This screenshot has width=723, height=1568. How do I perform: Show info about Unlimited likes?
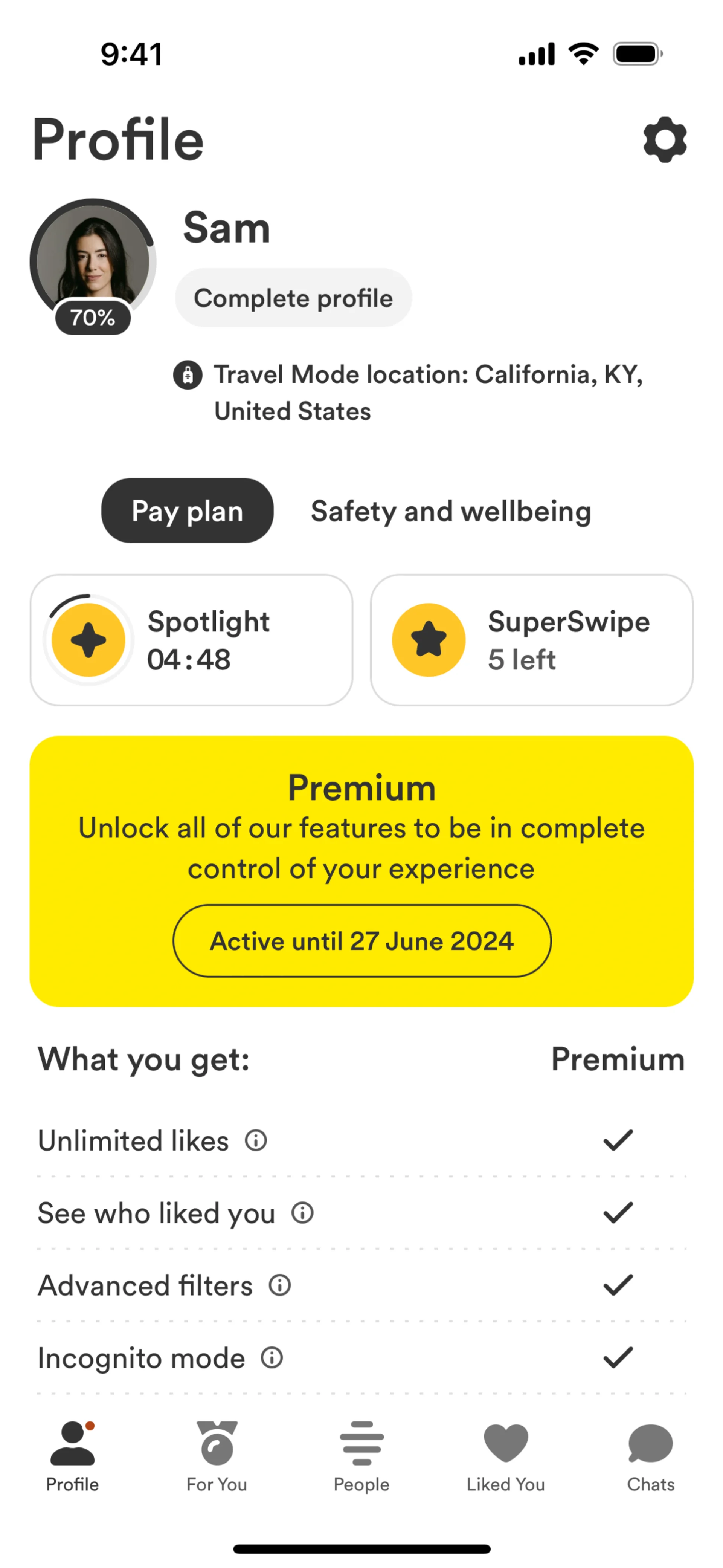point(256,1140)
